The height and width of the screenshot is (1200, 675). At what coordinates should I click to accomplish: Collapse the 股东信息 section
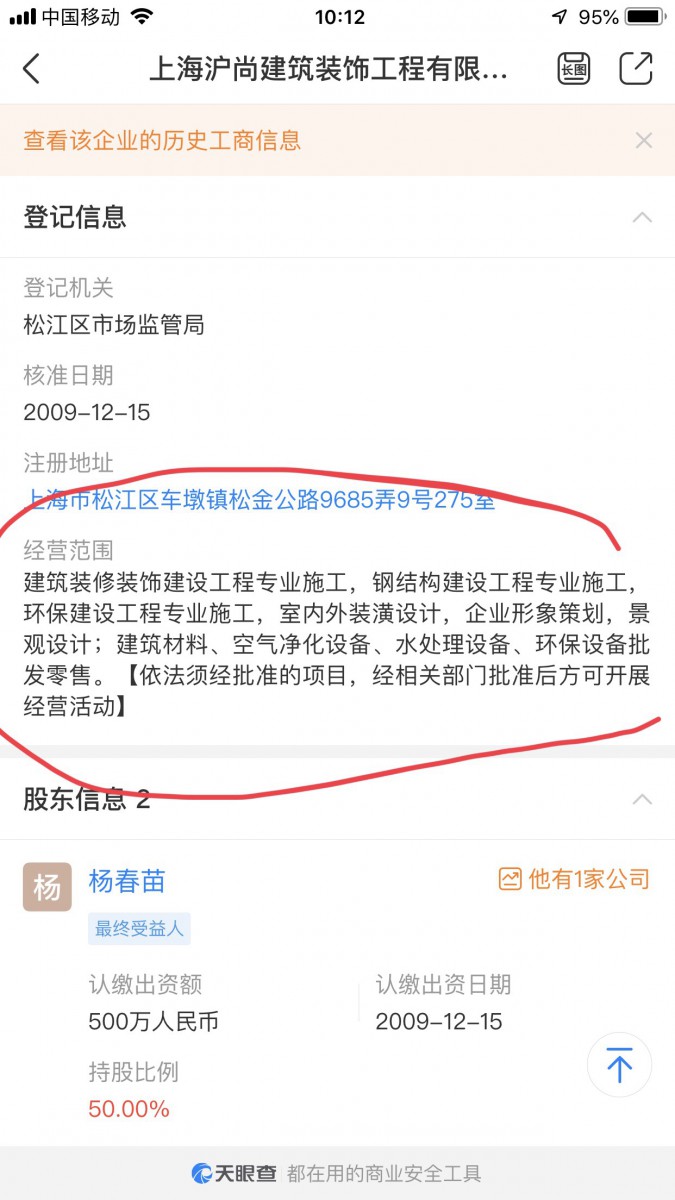(643, 799)
